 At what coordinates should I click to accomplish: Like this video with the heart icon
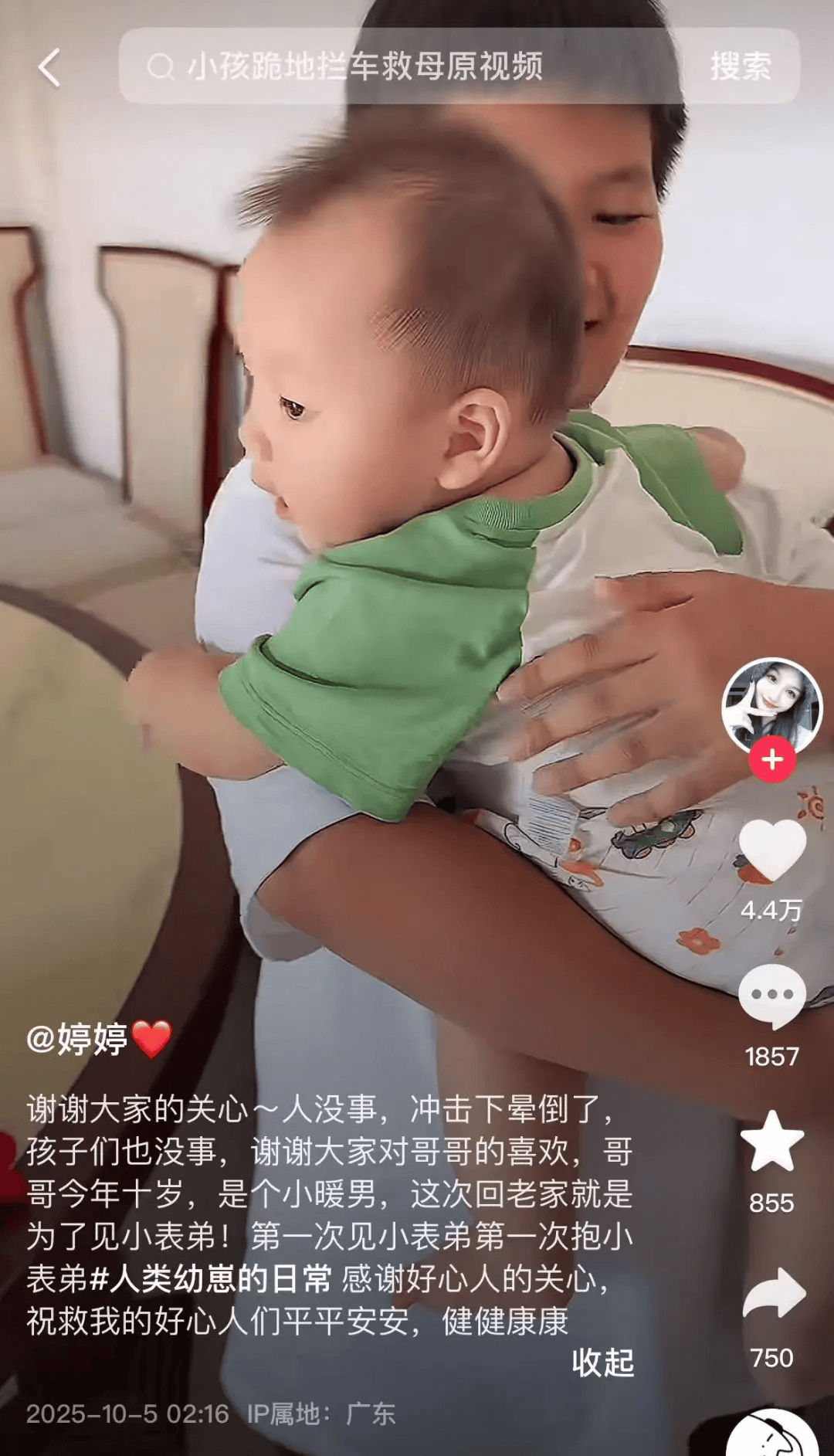[x=771, y=850]
